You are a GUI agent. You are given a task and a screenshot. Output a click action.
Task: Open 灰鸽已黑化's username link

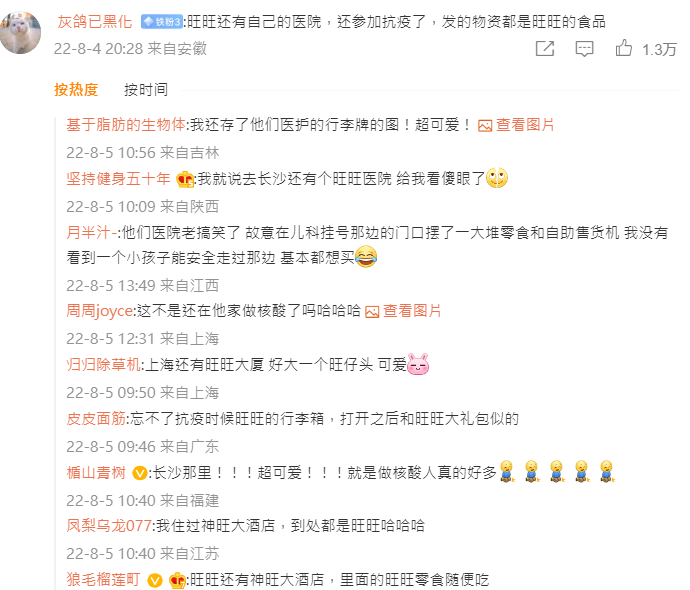click(x=94, y=21)
